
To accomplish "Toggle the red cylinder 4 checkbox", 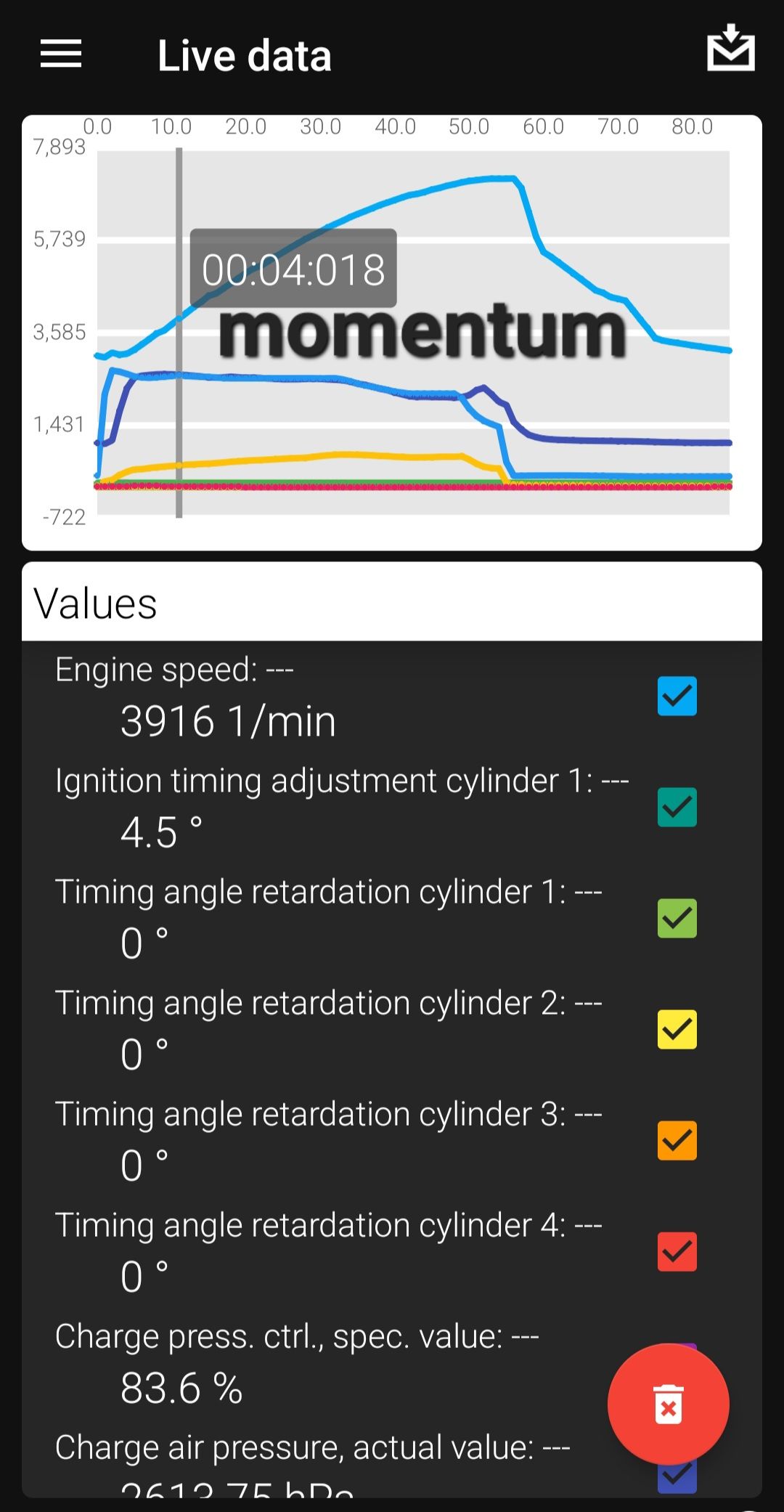I will click(677, 1251).
